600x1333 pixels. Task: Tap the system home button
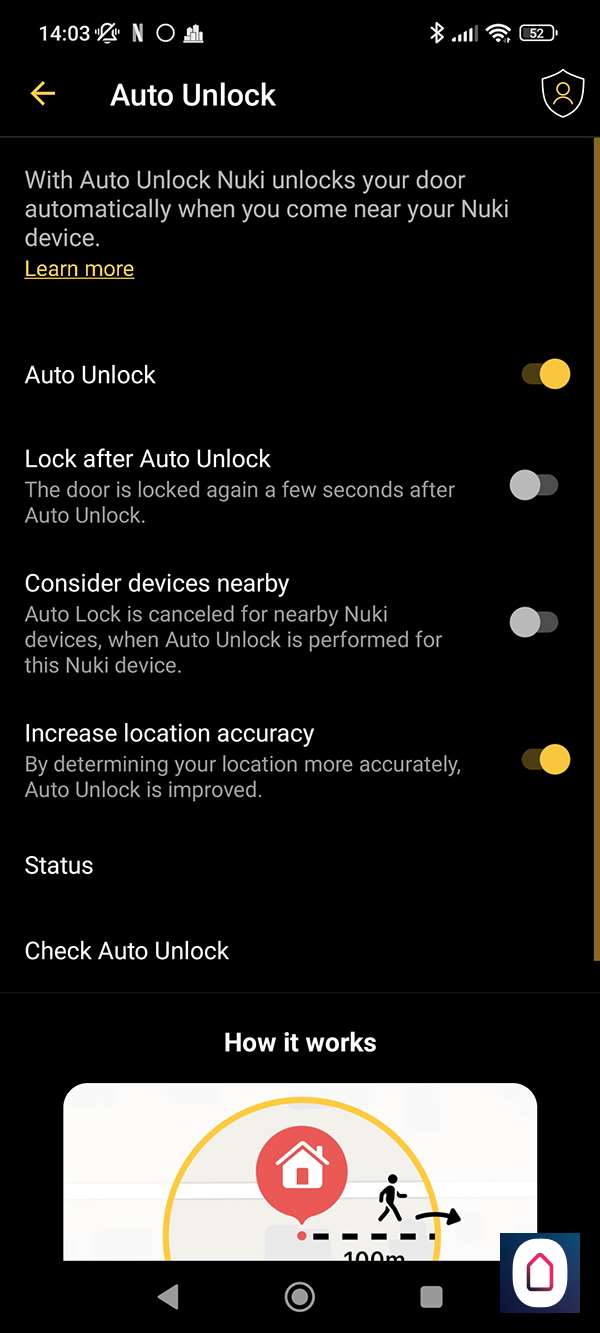[299, 1297]
